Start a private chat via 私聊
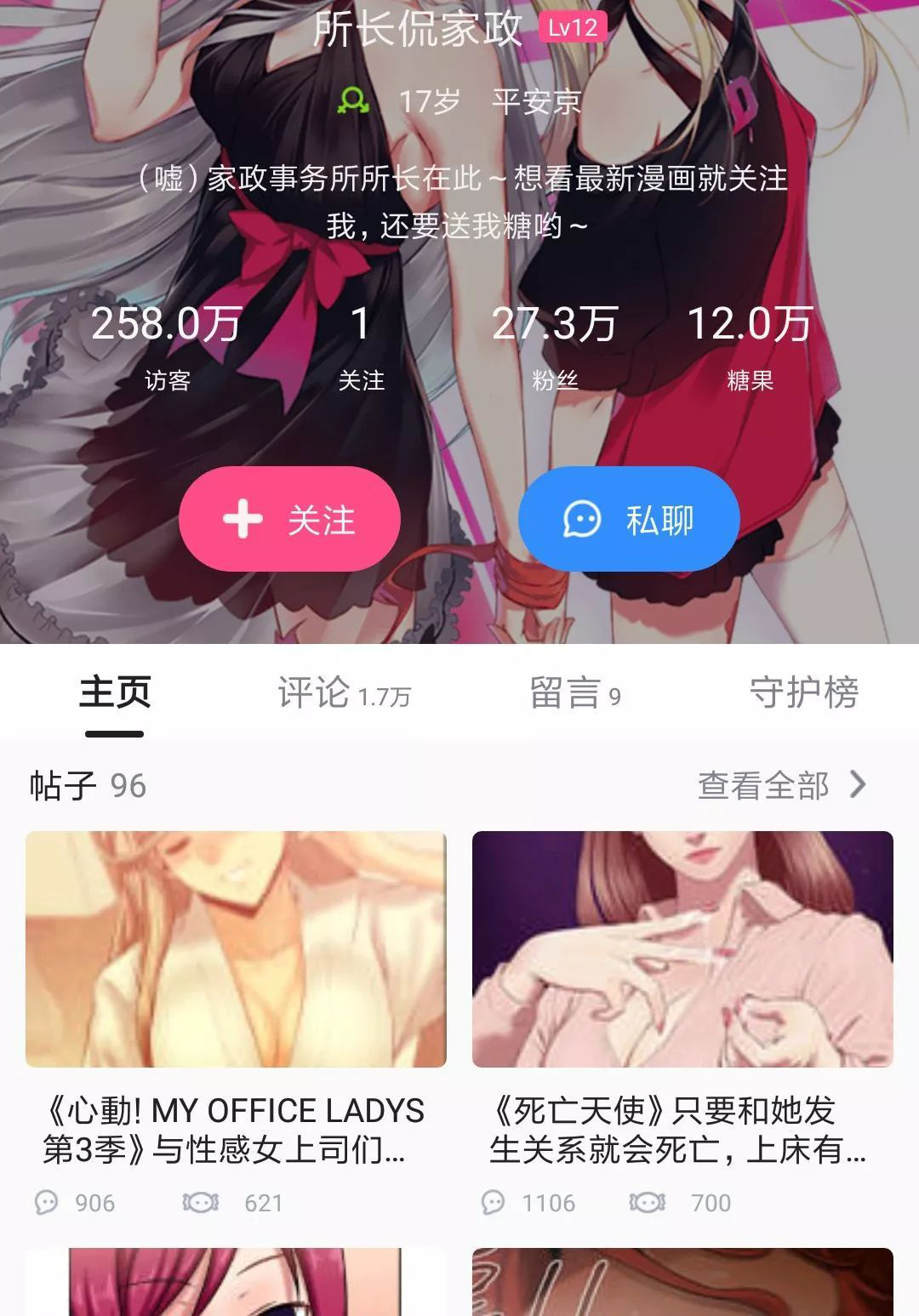This screenshot has width=919, height=1316. click(x=629, y=519)
